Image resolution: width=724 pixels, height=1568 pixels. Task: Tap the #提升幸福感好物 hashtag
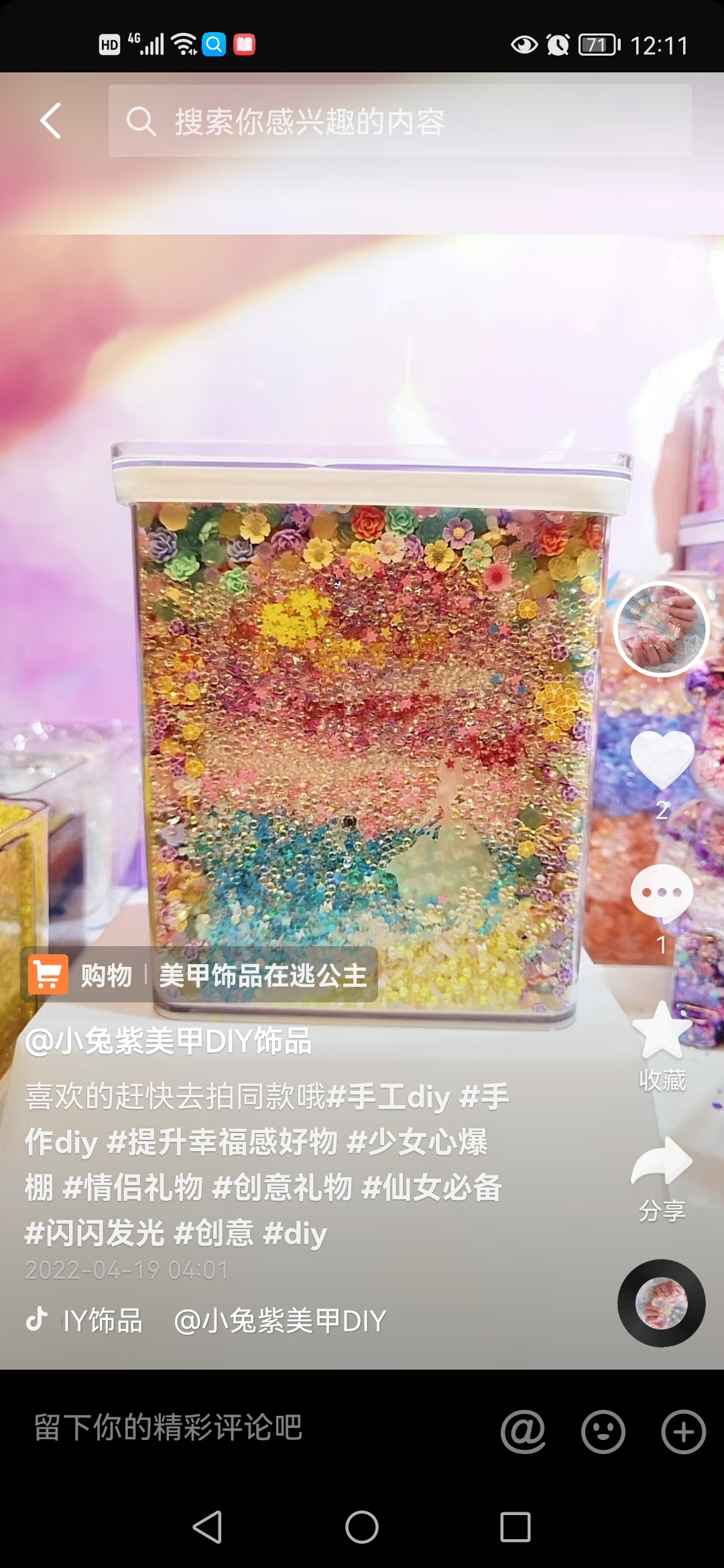(222, 1141)
